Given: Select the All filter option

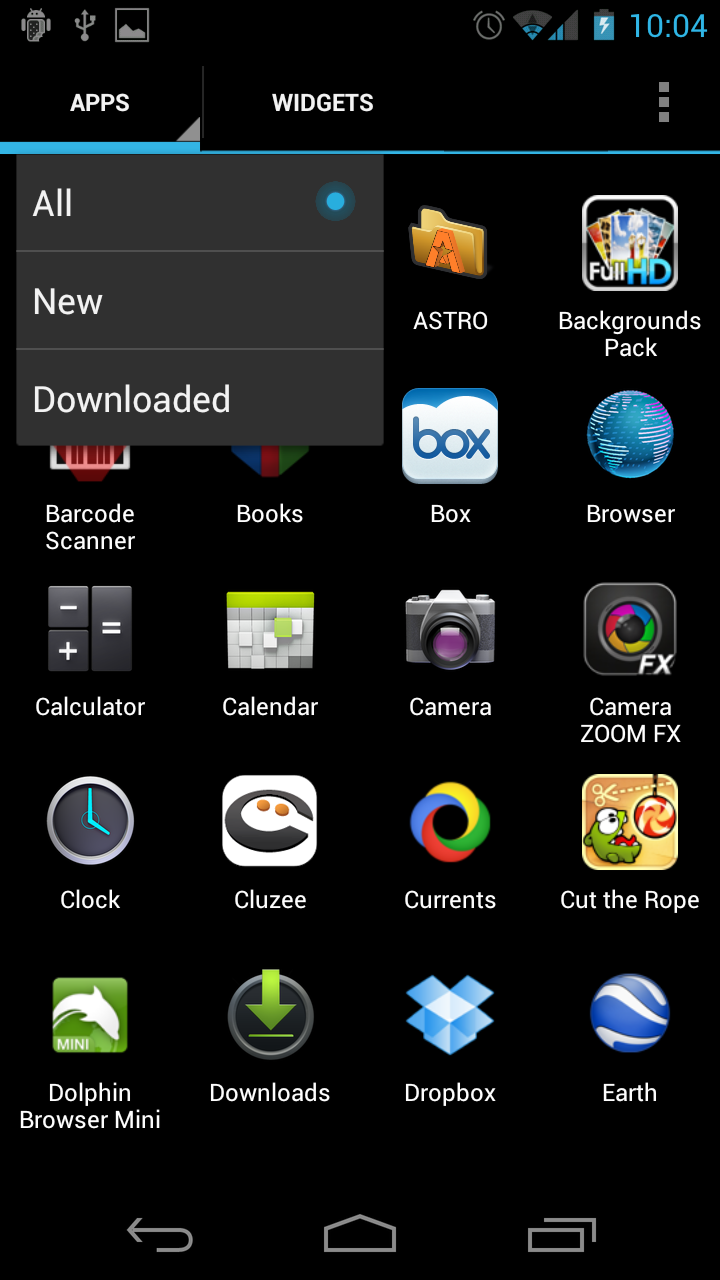Looking at the screenshot, I should point(200,203).
